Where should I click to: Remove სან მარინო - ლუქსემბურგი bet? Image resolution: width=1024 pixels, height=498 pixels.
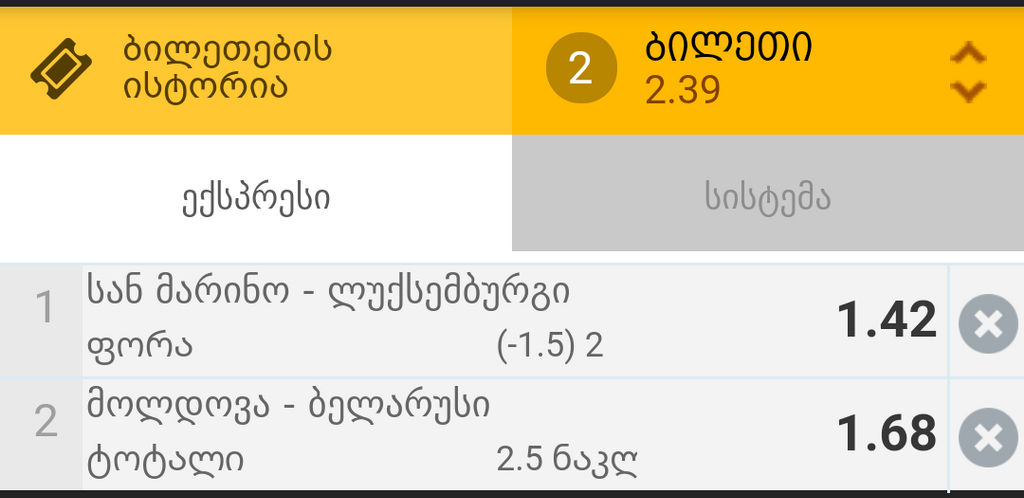coord(986,324)
